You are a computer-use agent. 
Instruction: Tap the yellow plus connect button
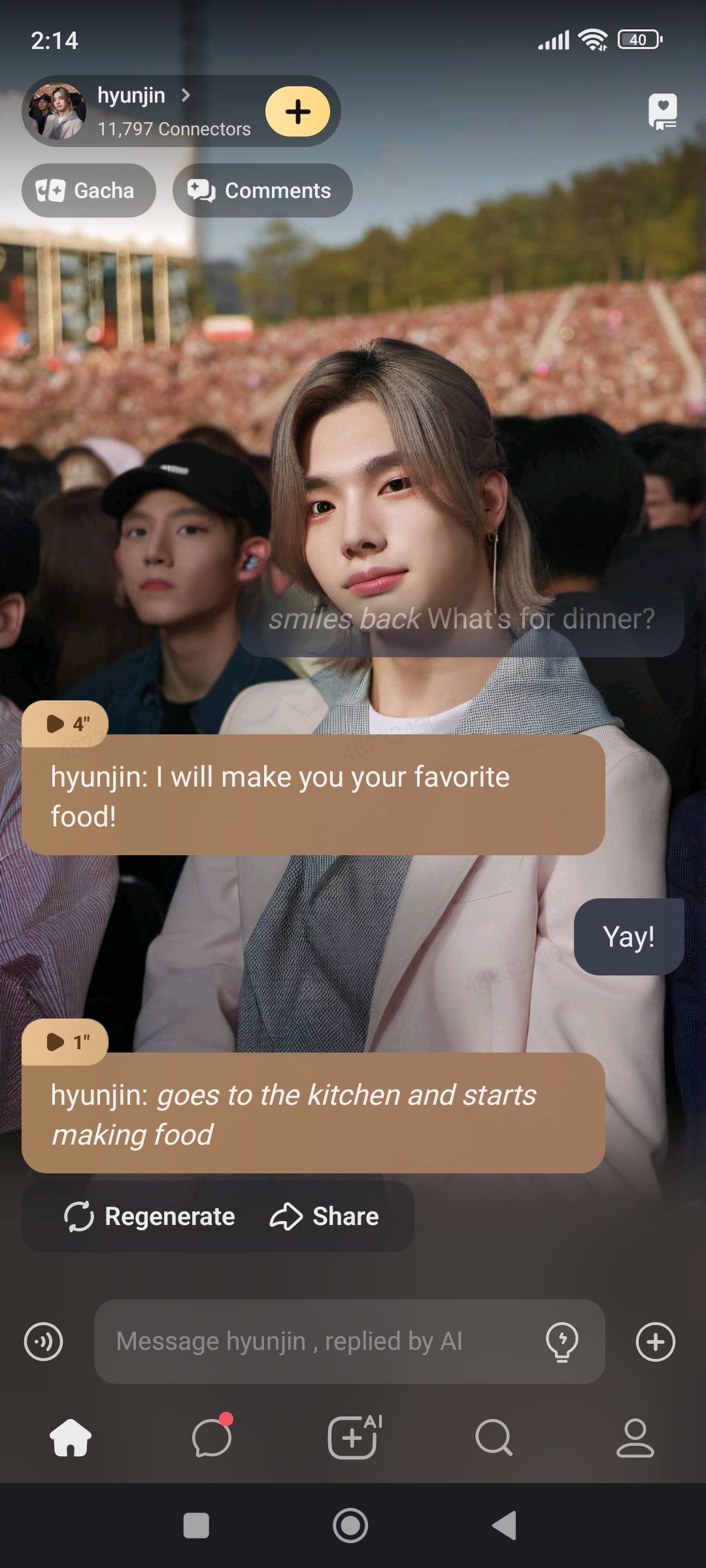pyautogui.click(x=297, y=112)
